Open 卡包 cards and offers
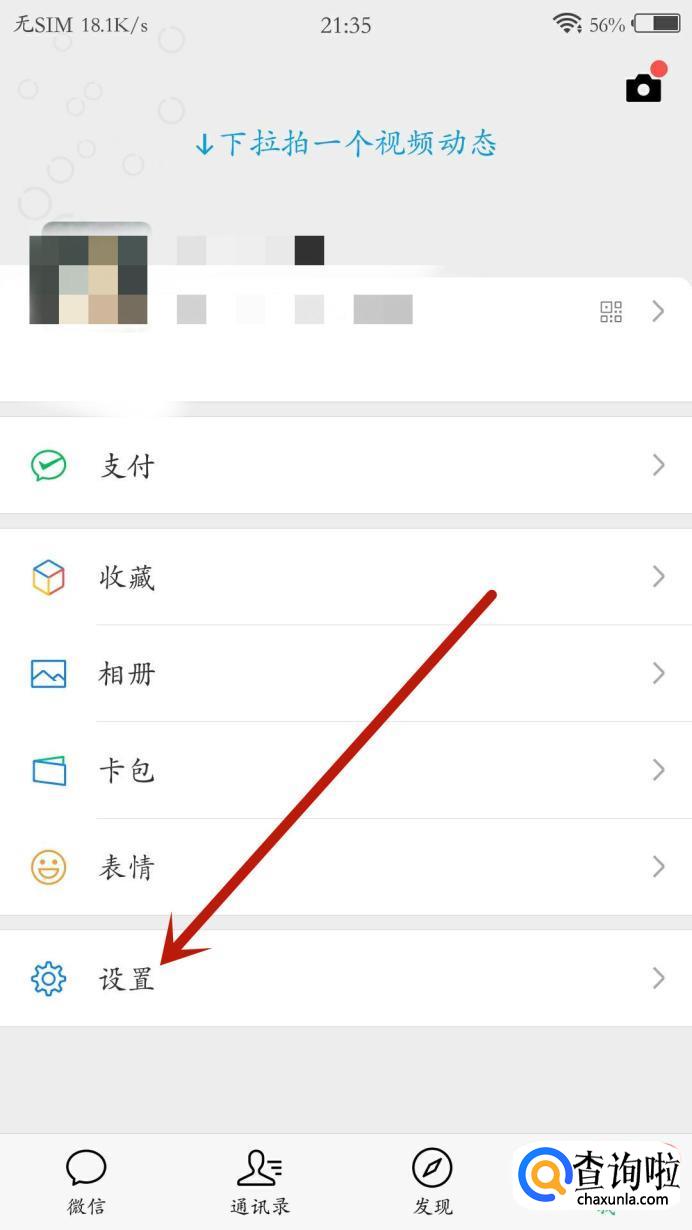This screenshot has height=1230, width=692. coord(345,770)
